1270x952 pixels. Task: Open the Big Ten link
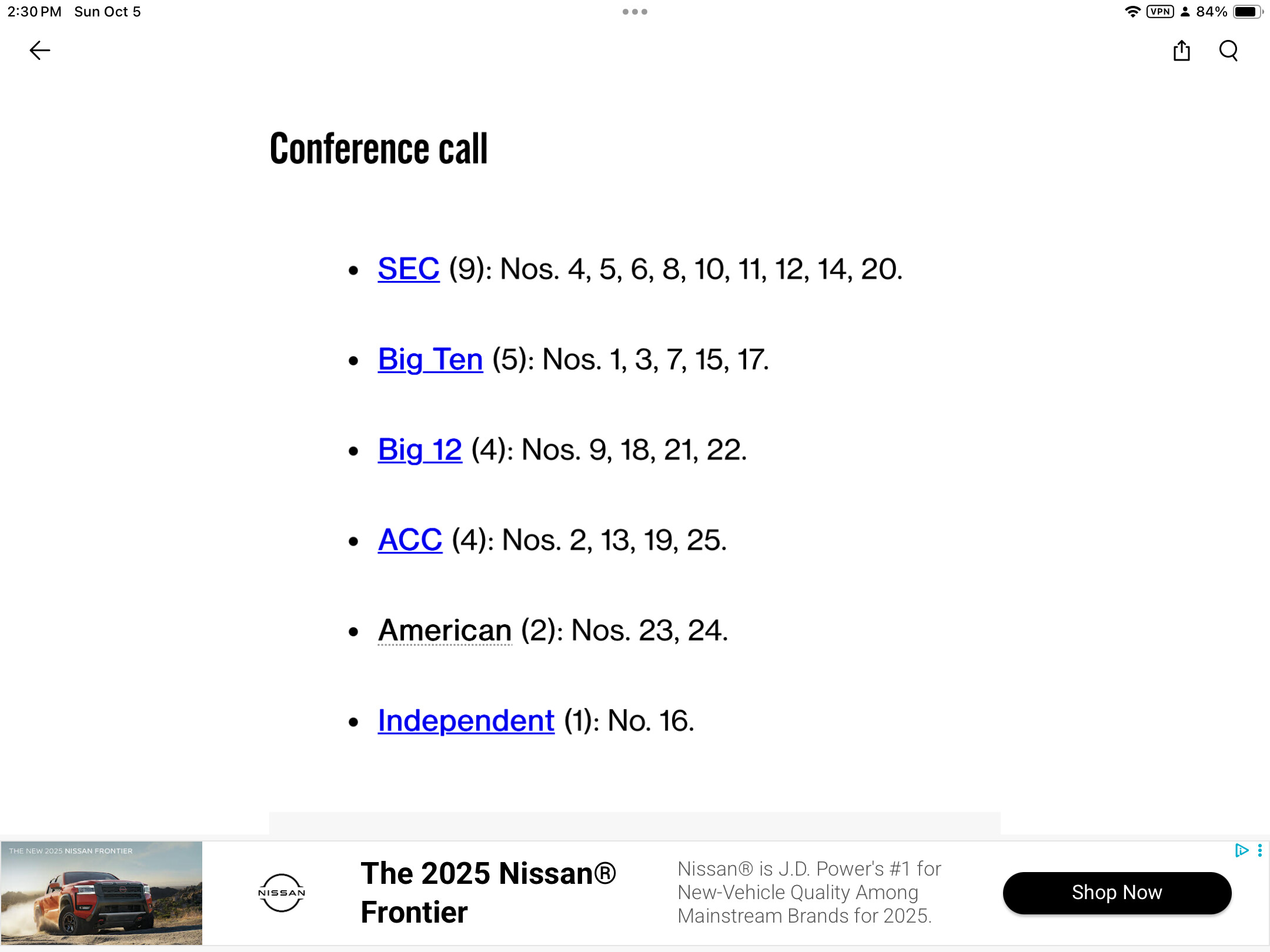[x=430, y=359]
